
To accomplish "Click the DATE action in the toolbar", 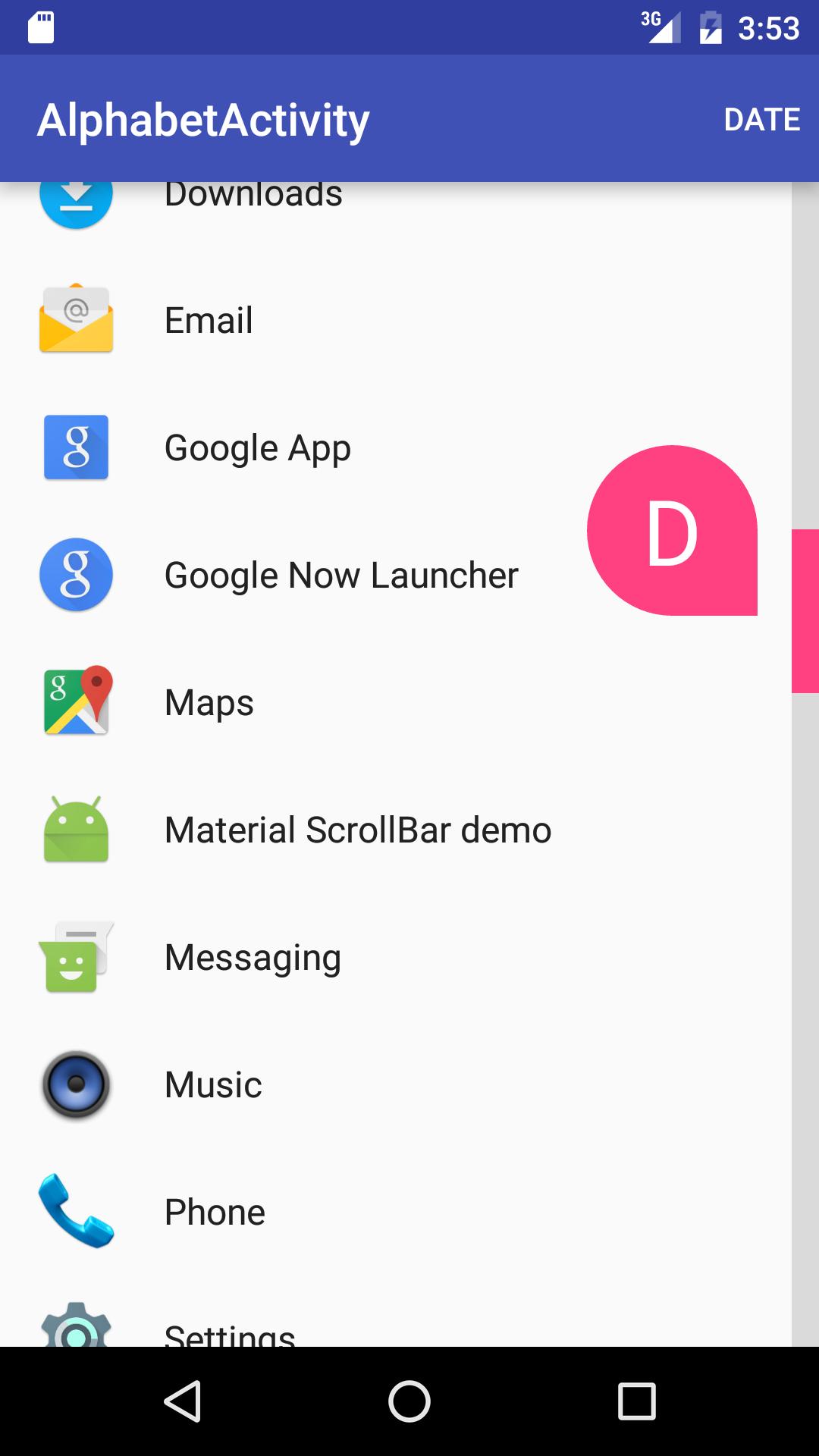I will 762,119.
